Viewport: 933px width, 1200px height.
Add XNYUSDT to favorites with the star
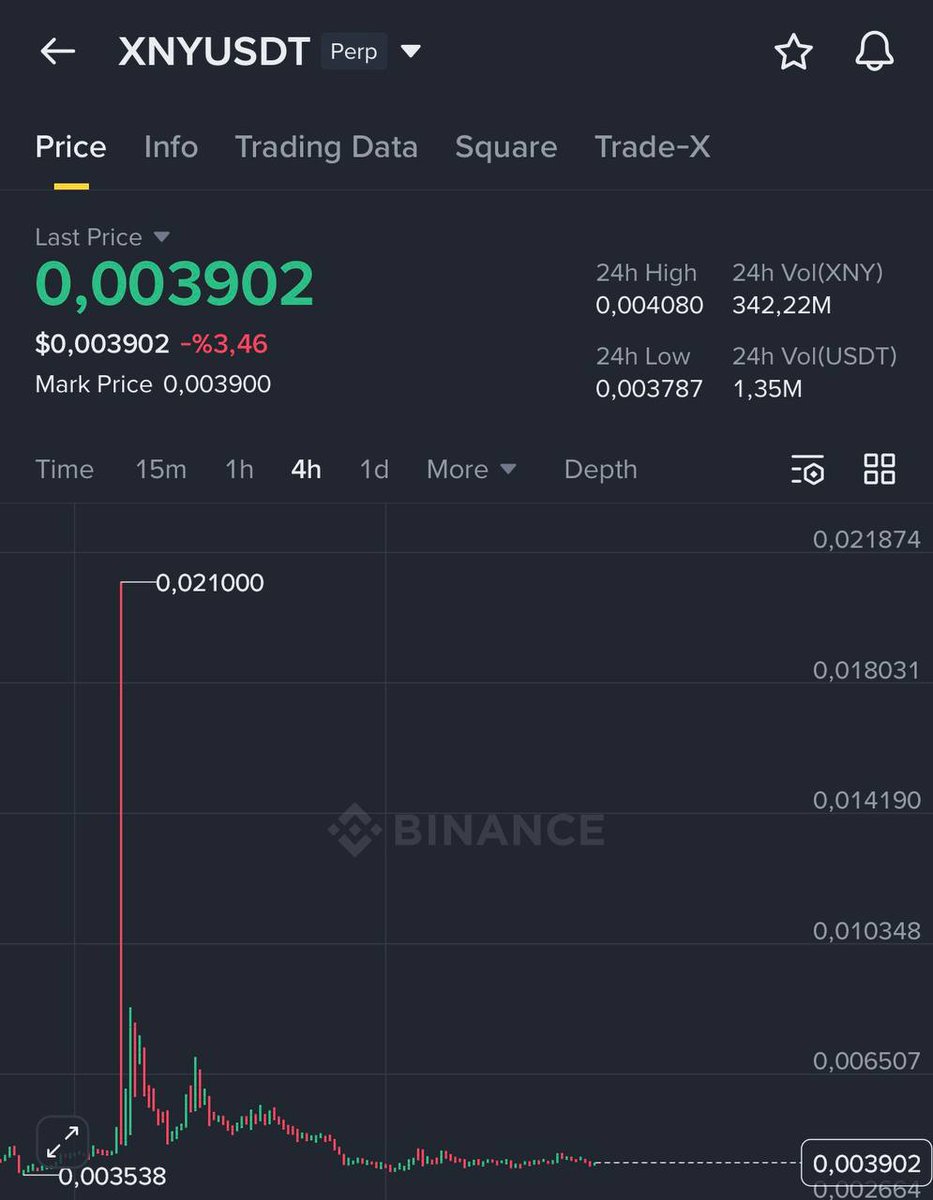click(x=793, y=52)
